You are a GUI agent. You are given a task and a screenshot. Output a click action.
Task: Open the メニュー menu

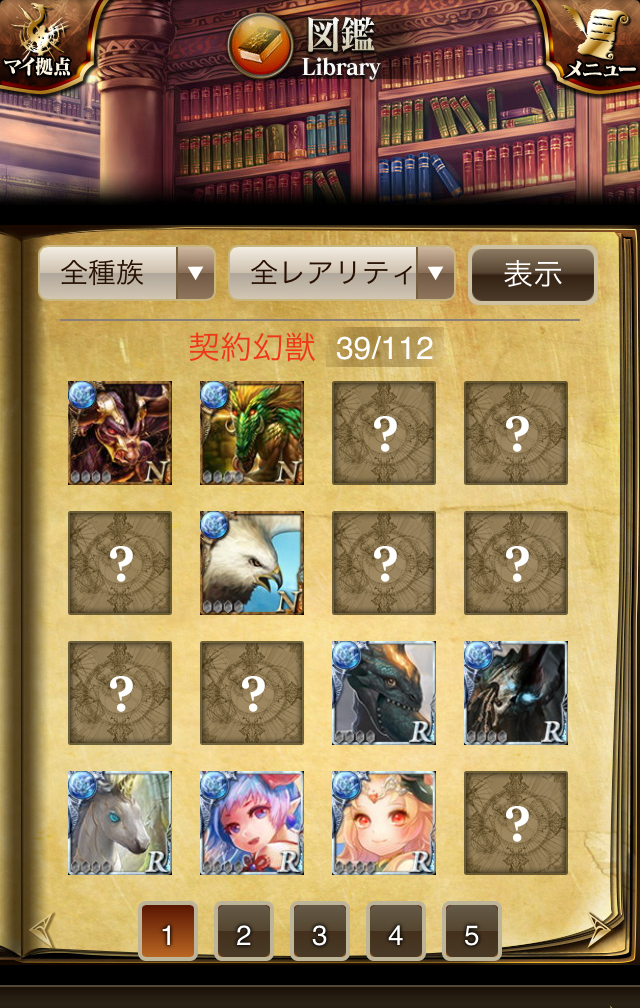click(x=601, y=45)
